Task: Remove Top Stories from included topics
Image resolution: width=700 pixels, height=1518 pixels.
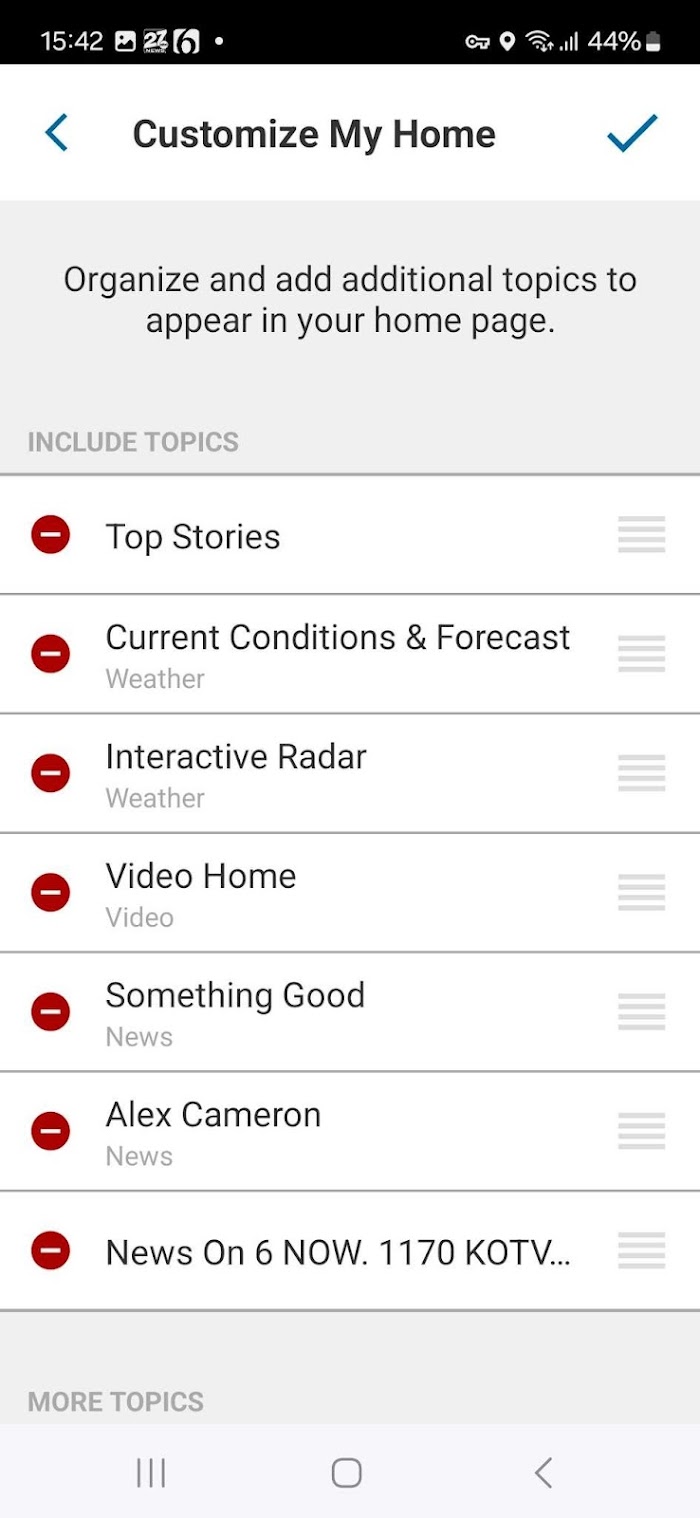Action: 50,535
